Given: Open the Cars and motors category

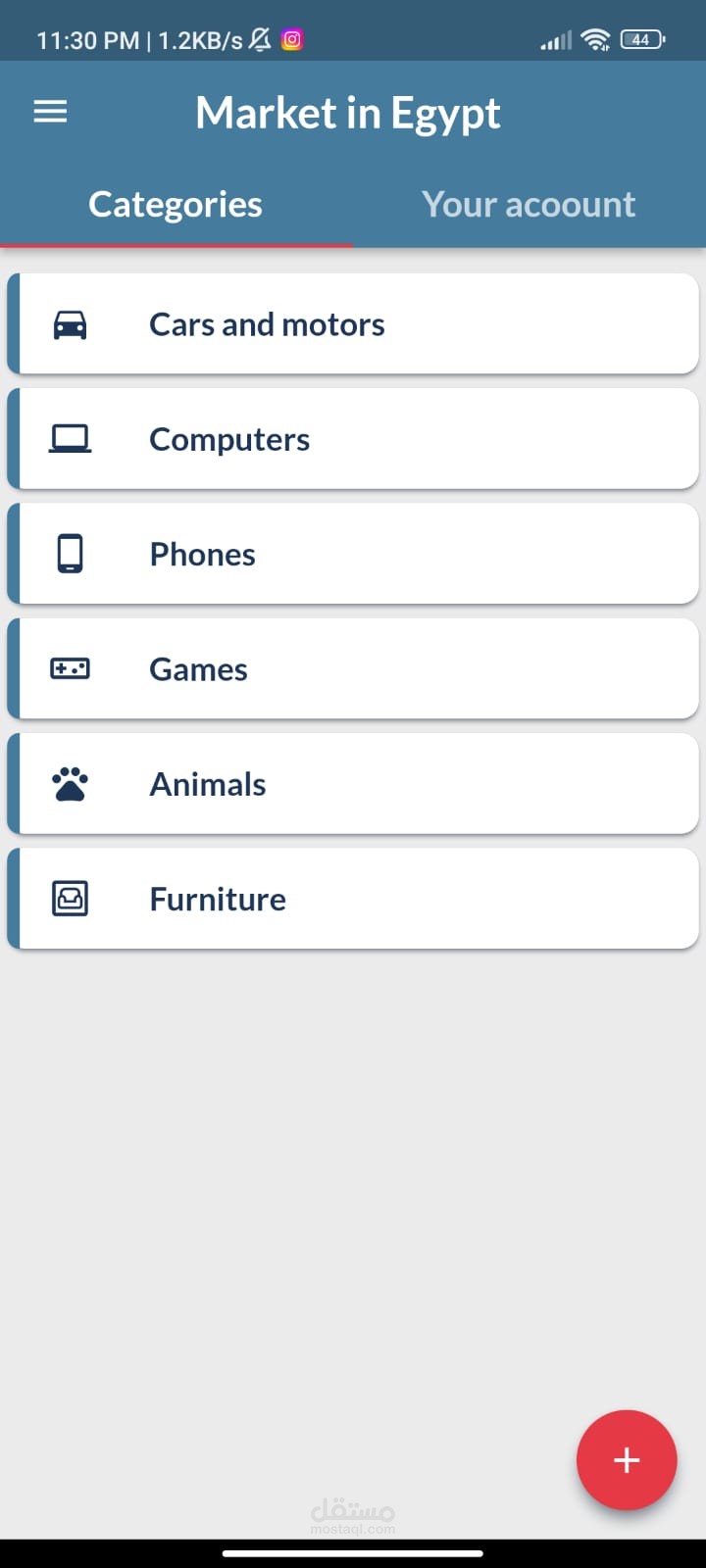Looking at the screenshot, I should click(x=353, y=324).
